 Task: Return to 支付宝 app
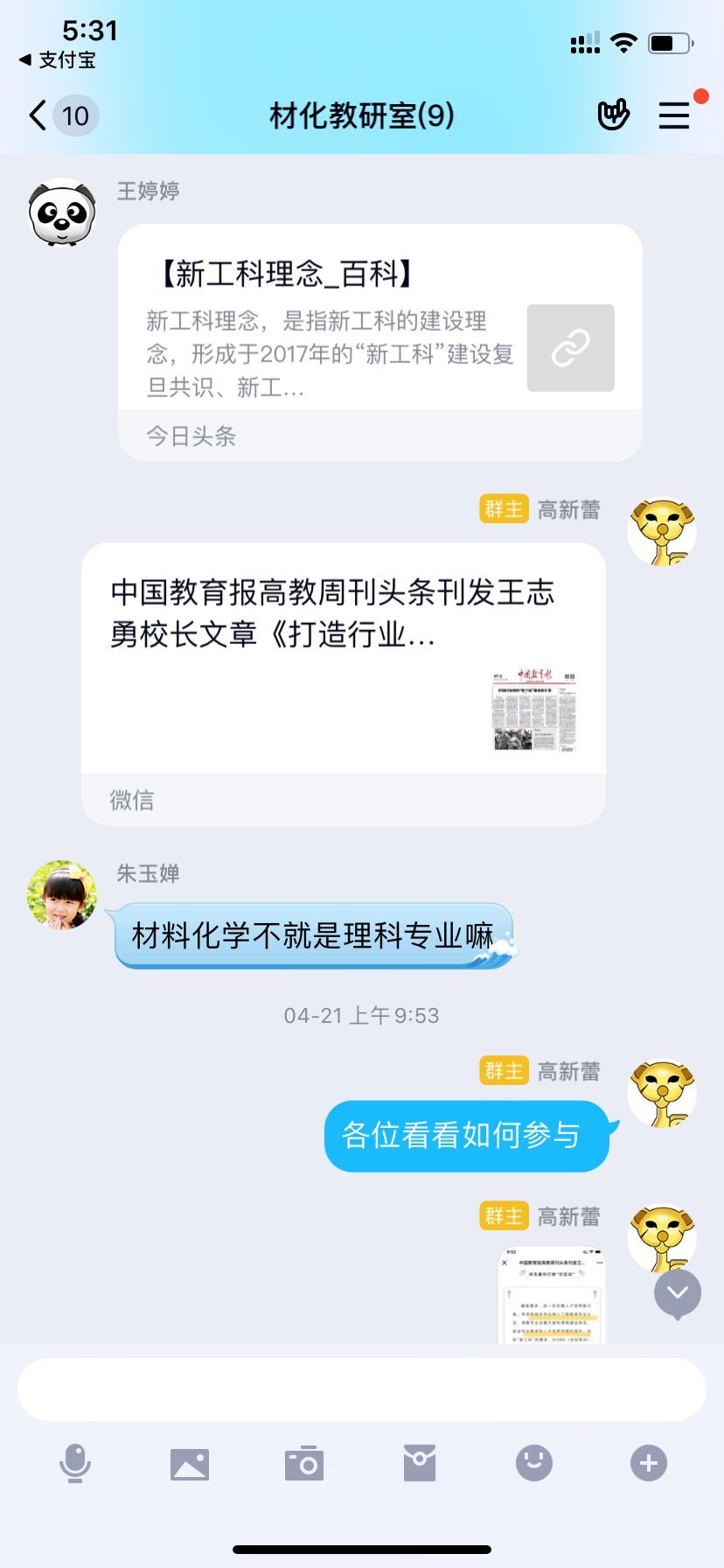point(57,60)
